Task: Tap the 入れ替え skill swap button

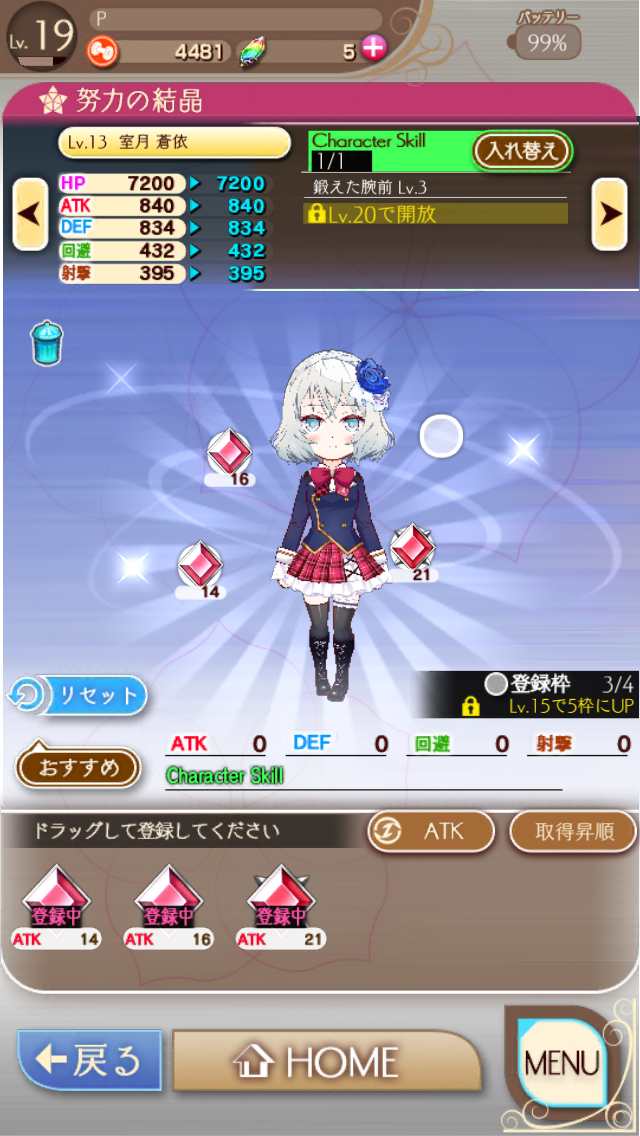Action: [521, 151]
